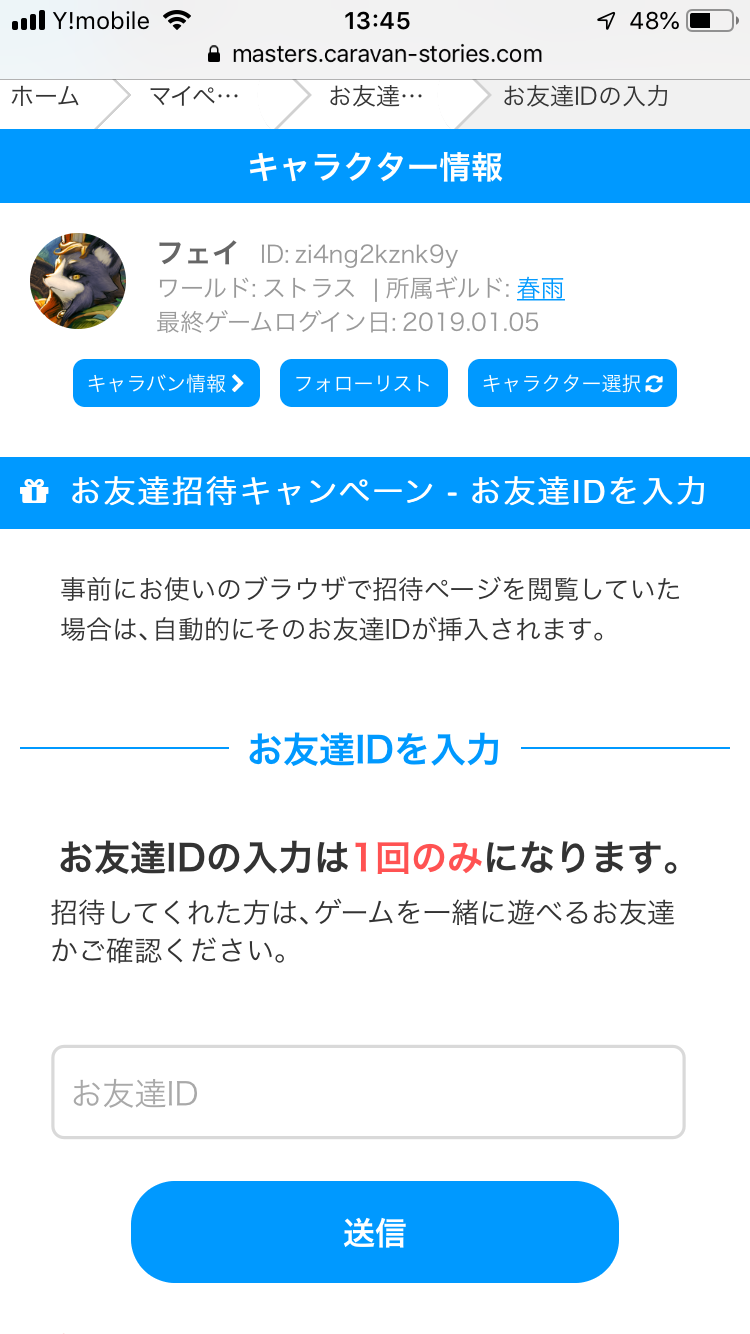Tap the 送信 submit button
Screen dimensions: 750x1334
(x=375, y=1232)
